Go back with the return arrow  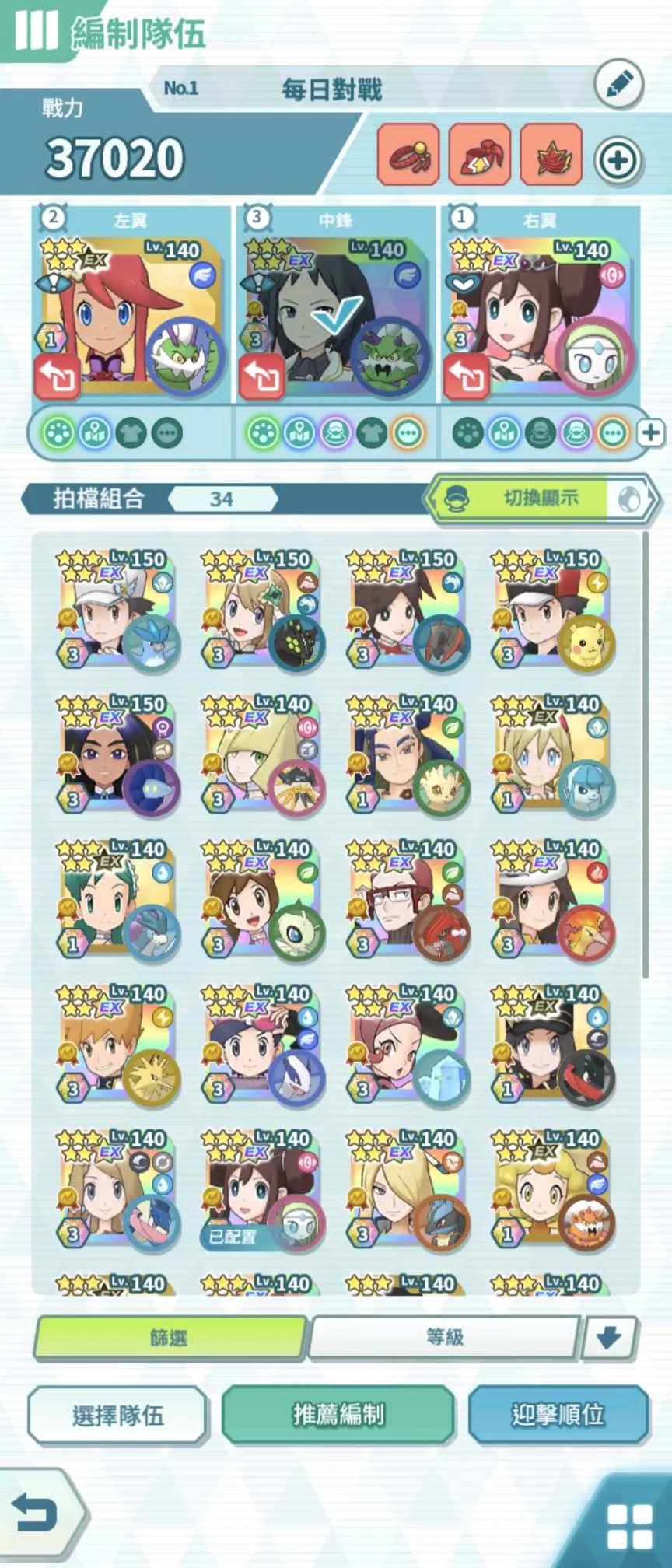click(37, 1513)
